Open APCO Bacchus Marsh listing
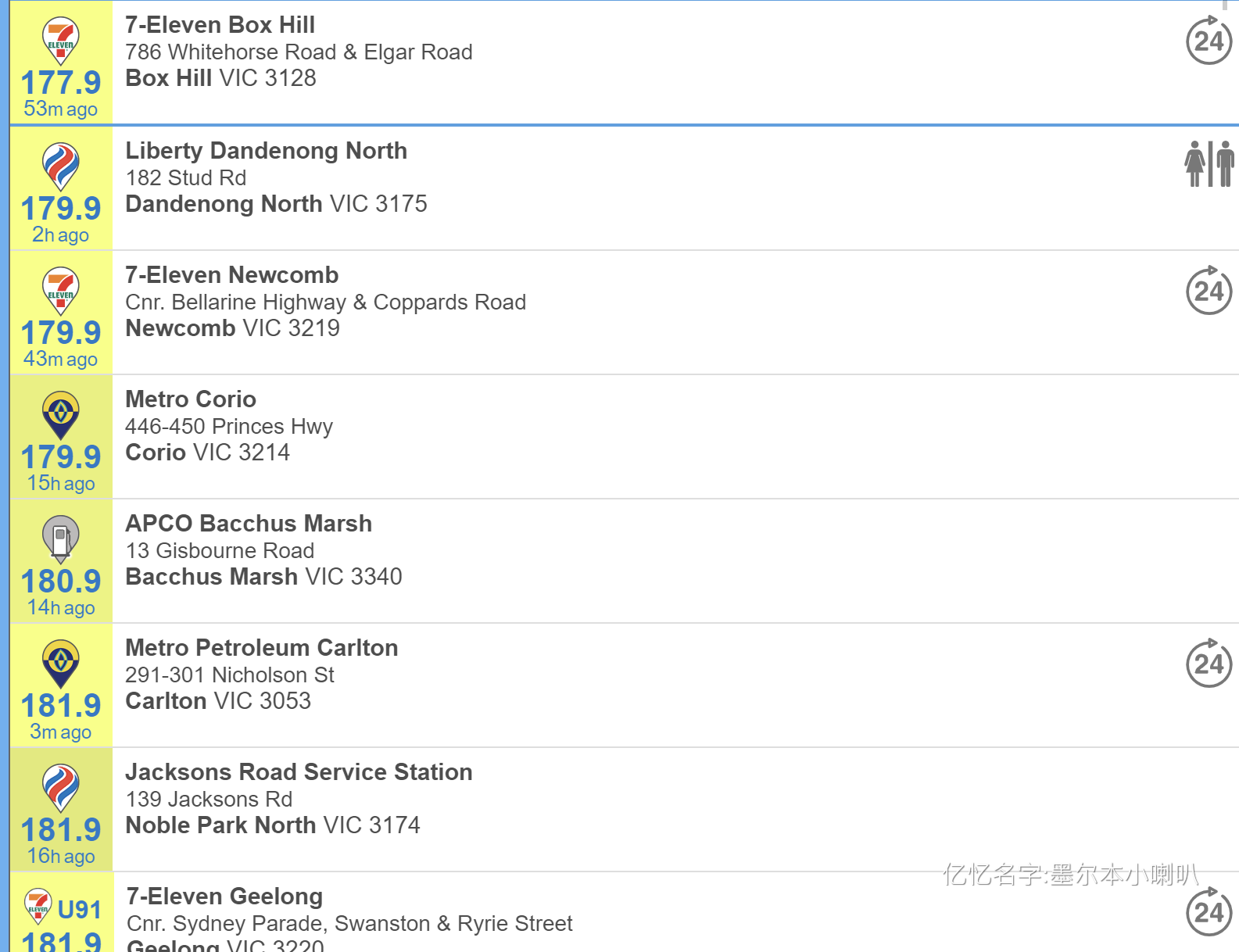Viewport: 1239px width, 952px height. click(x=249, y=524)
